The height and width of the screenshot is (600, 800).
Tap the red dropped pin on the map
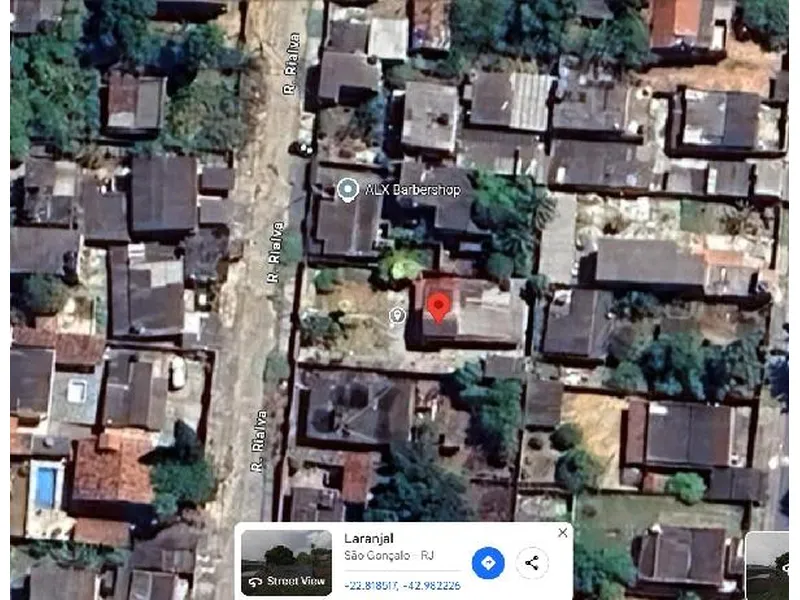(438, 306)
